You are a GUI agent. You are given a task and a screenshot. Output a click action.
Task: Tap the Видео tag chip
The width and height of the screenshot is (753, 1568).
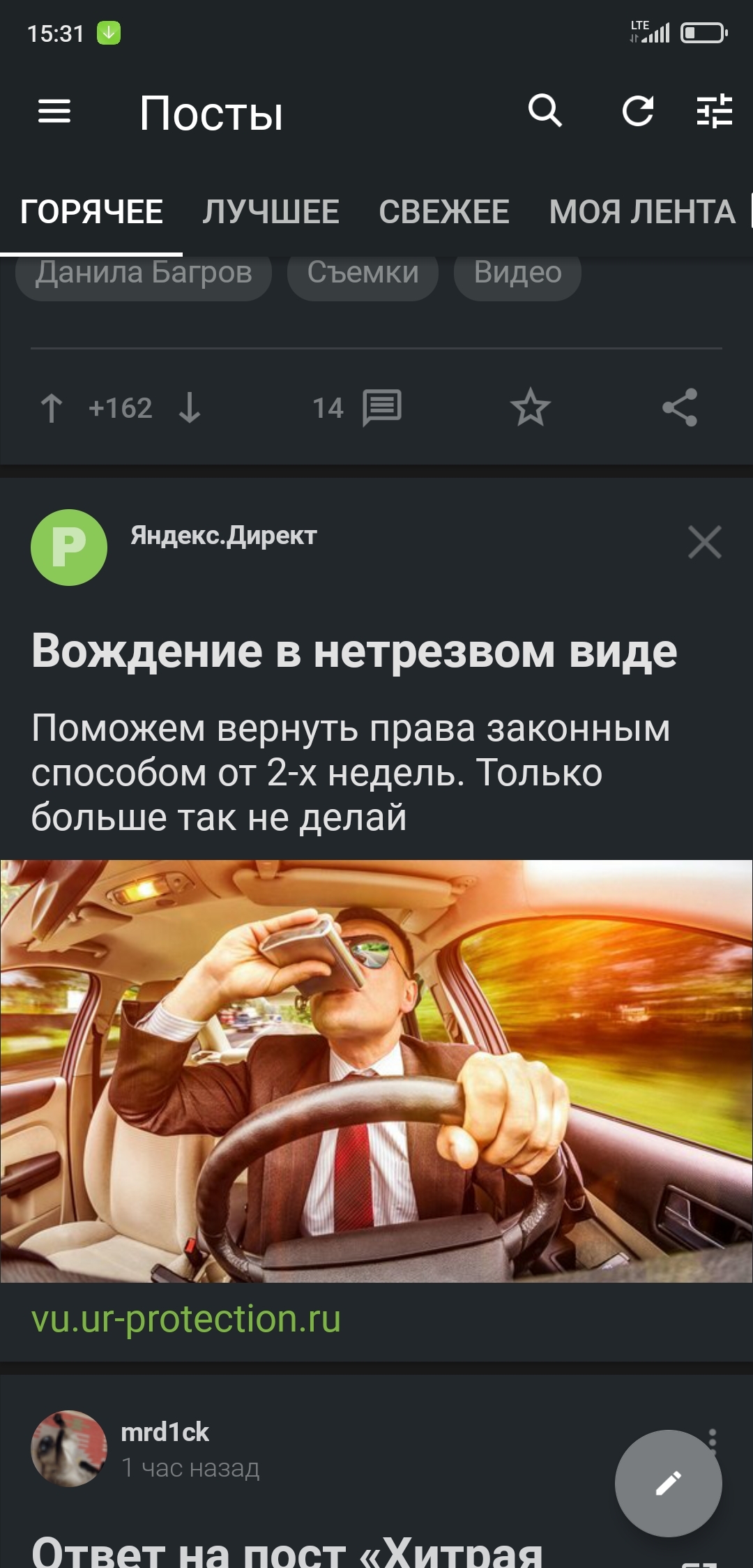(517, 274)
